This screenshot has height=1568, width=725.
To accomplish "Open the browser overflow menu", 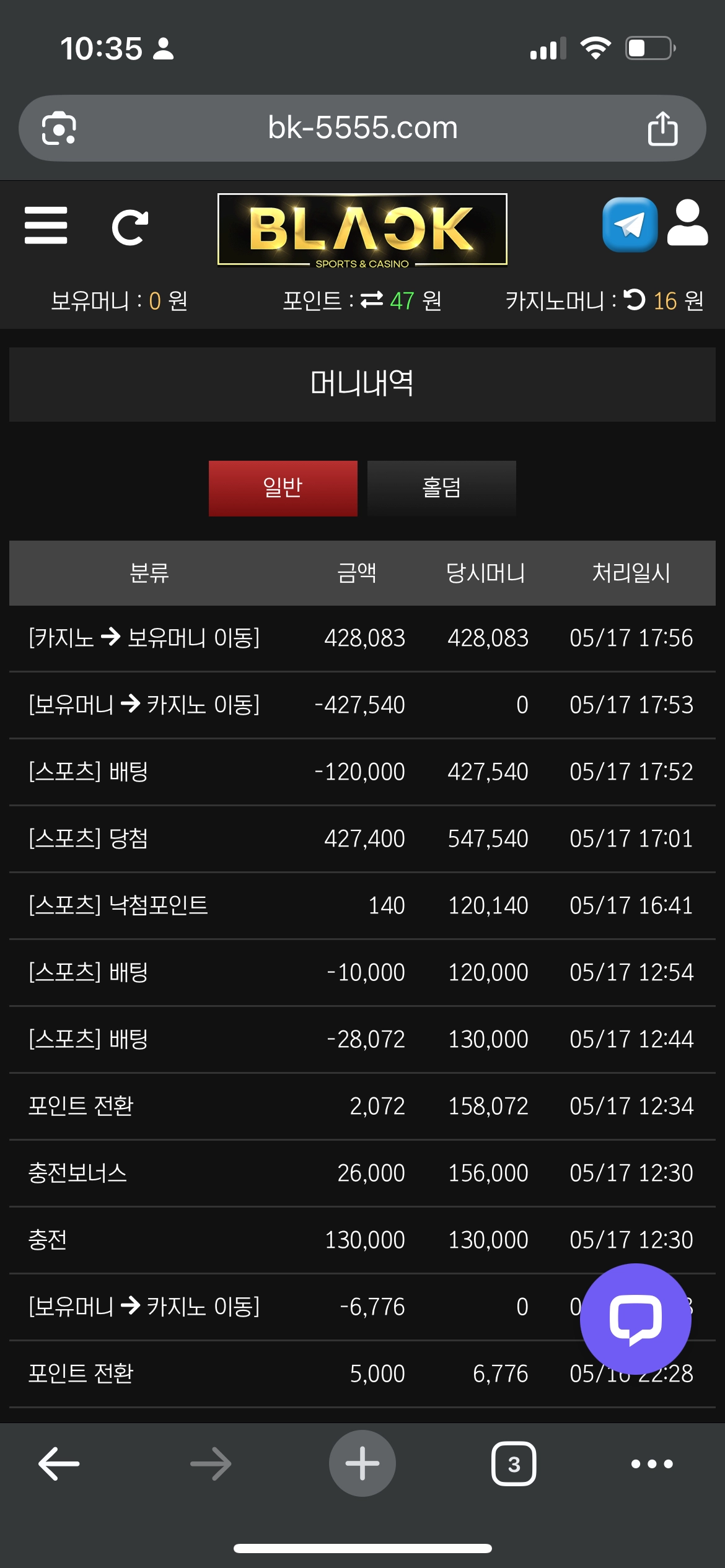I will pyautogui.click(x=652, y=1464).
